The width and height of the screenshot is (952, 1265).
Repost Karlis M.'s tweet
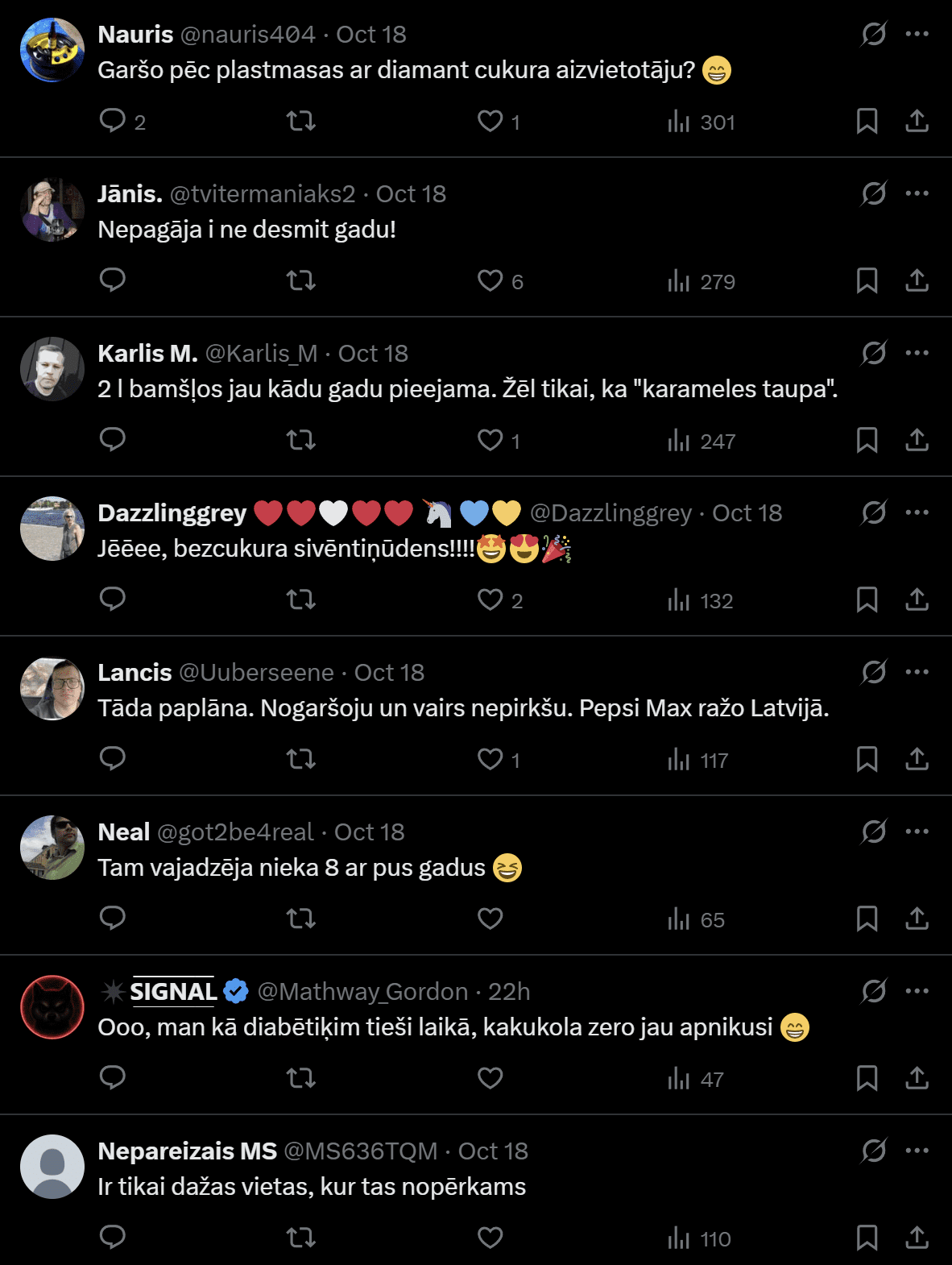pyautogui.click(x=301, y=440)
